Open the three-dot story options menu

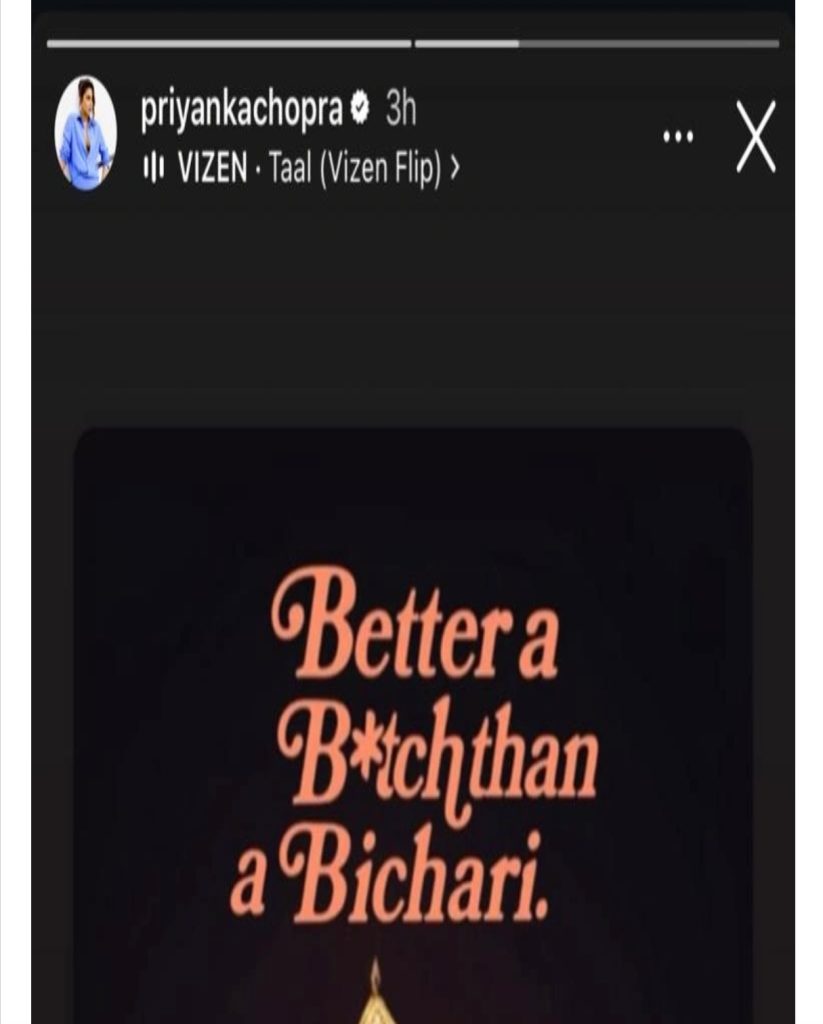pos(678,136)
